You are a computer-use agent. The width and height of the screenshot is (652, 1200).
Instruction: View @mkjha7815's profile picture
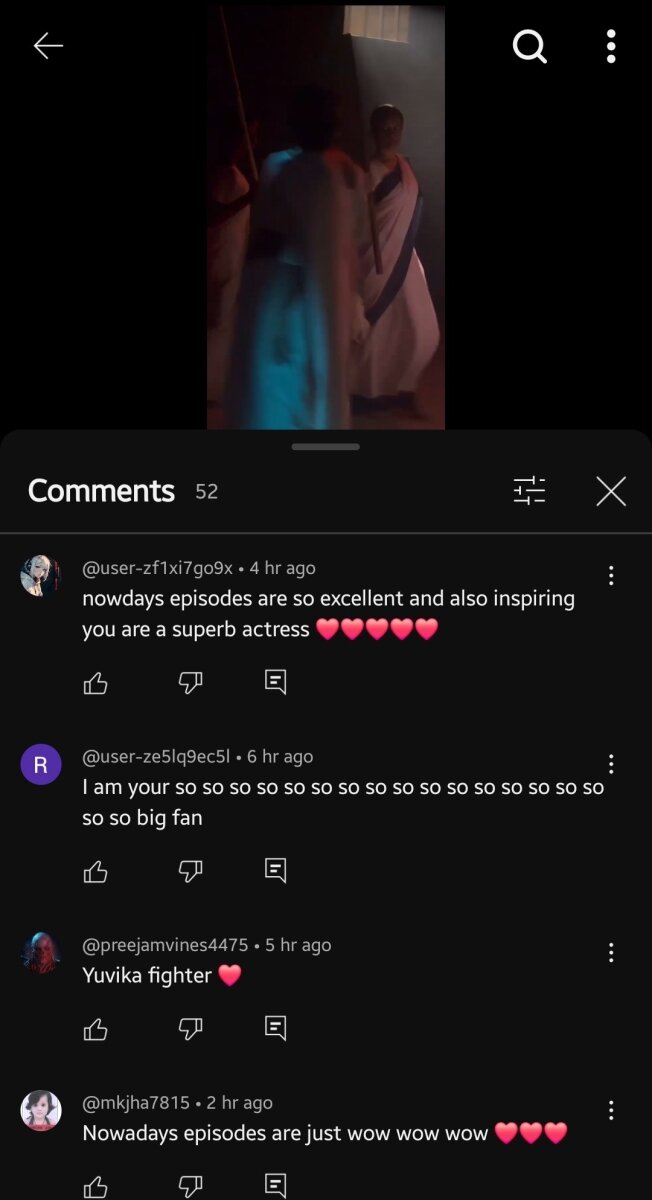pos(41,1110)
